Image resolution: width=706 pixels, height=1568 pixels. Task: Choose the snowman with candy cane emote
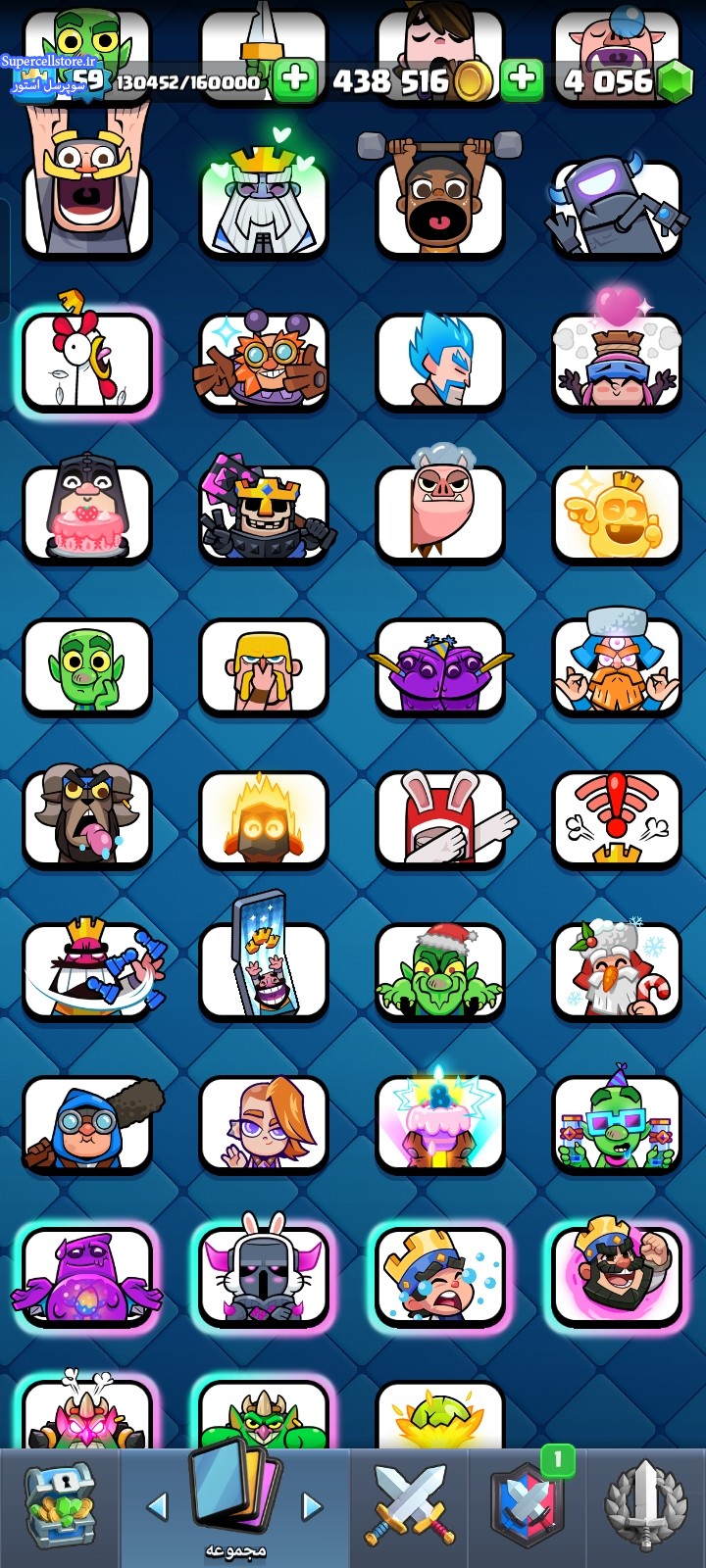point(616,972)
